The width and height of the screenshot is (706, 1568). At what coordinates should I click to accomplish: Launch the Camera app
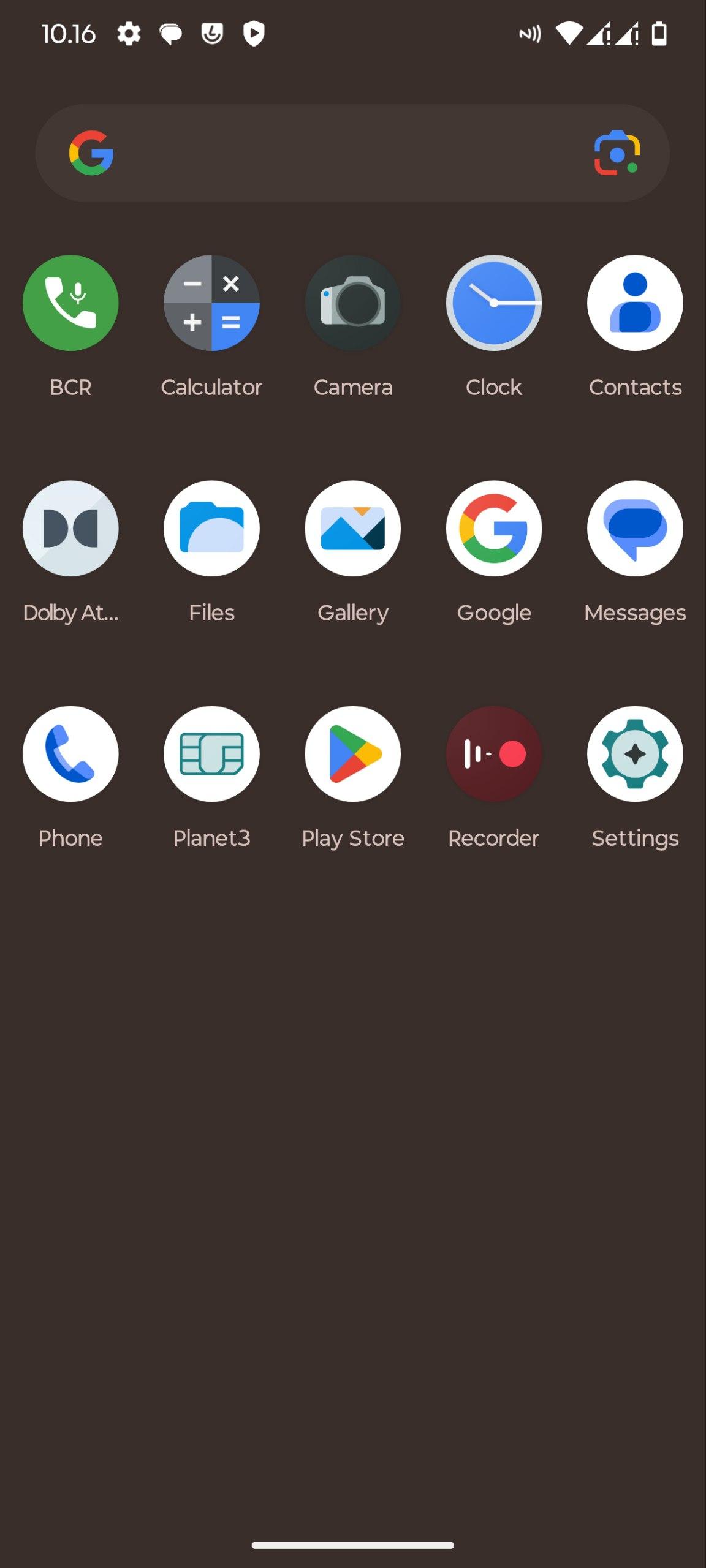(x=353, y=303)
